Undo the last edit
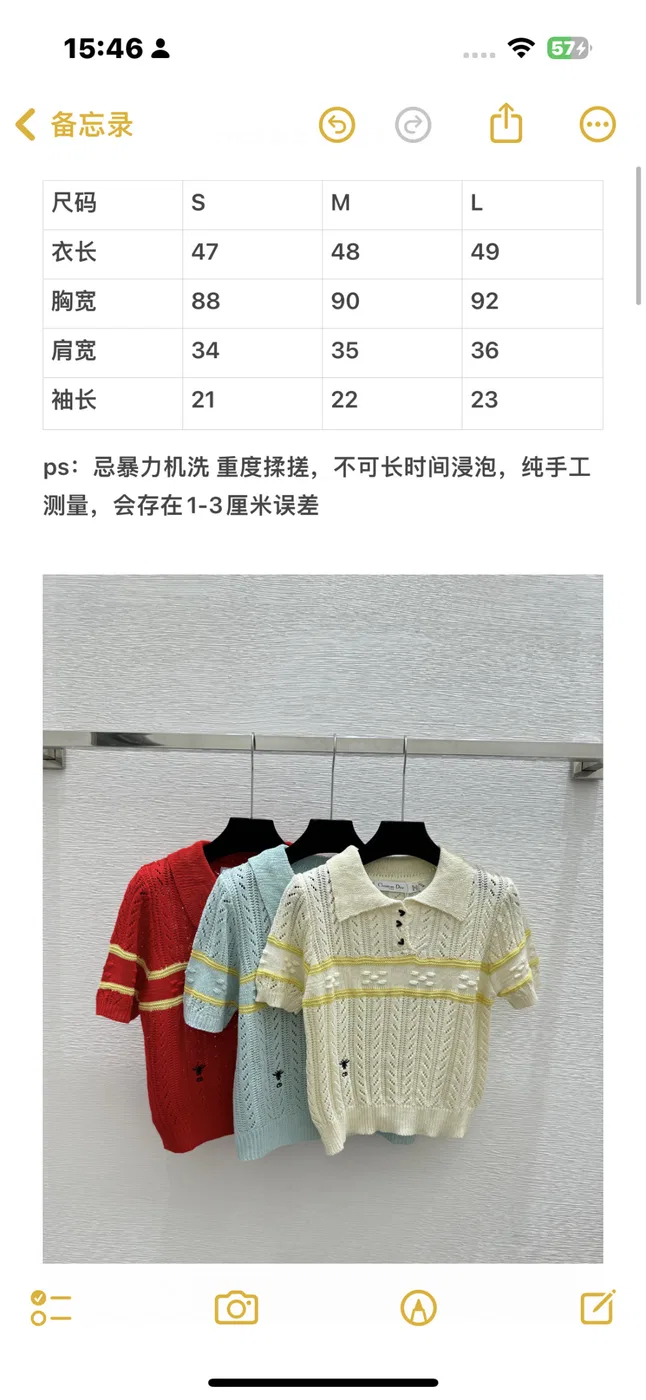 click(x=337, y=125)
